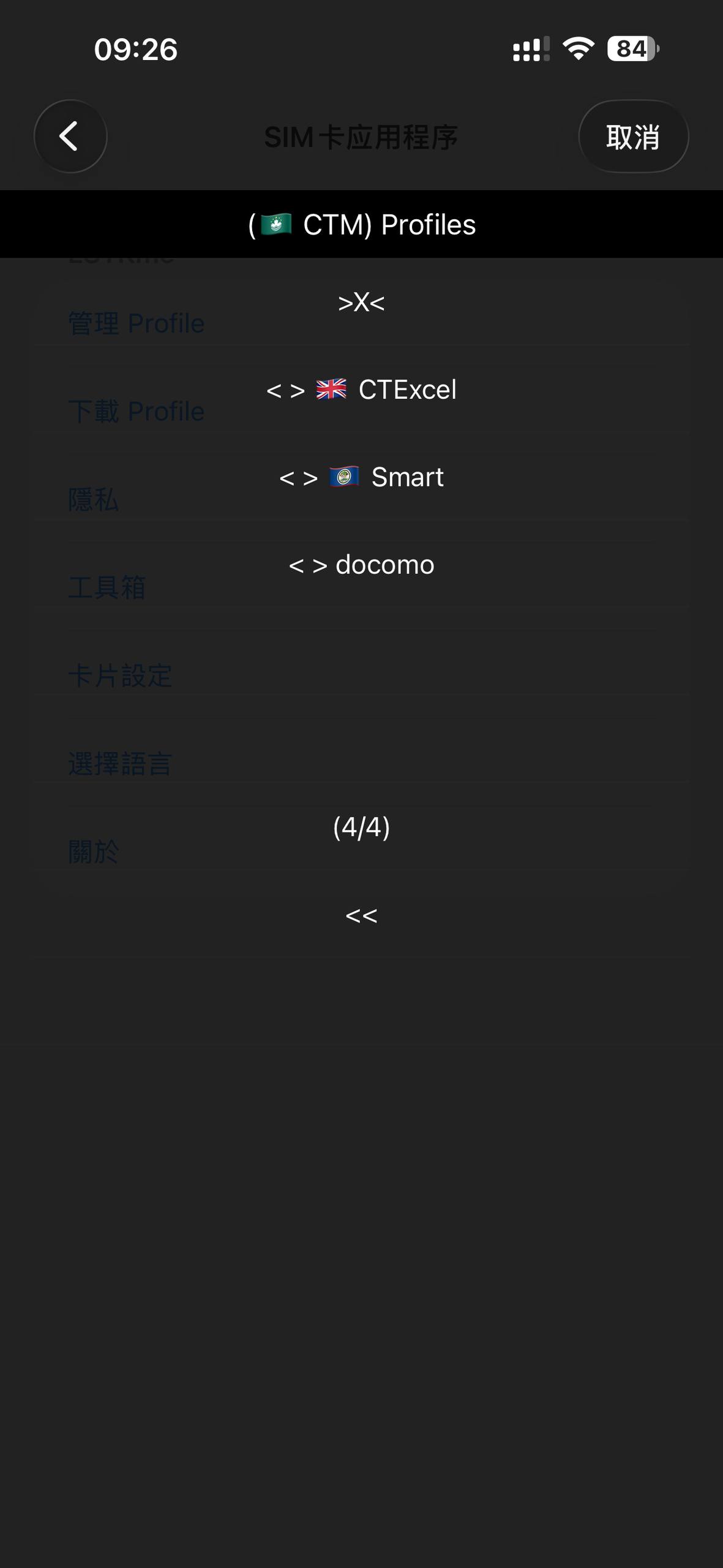The width and height of the screenshot is (723, 1568).
Task: Select the >X< menu item
Action: coord(361,302)
